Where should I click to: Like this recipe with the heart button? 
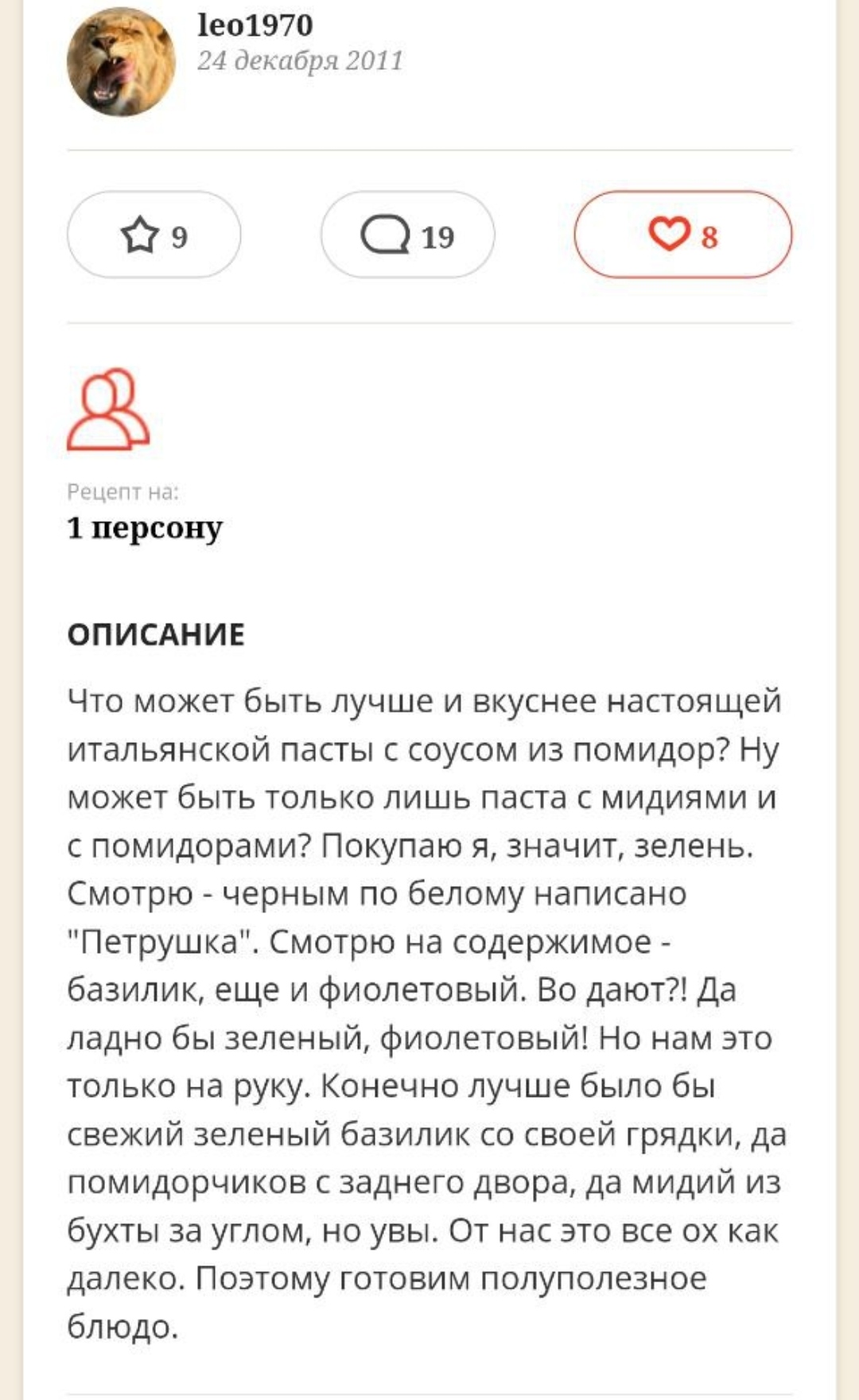click(x=682, y=235)
